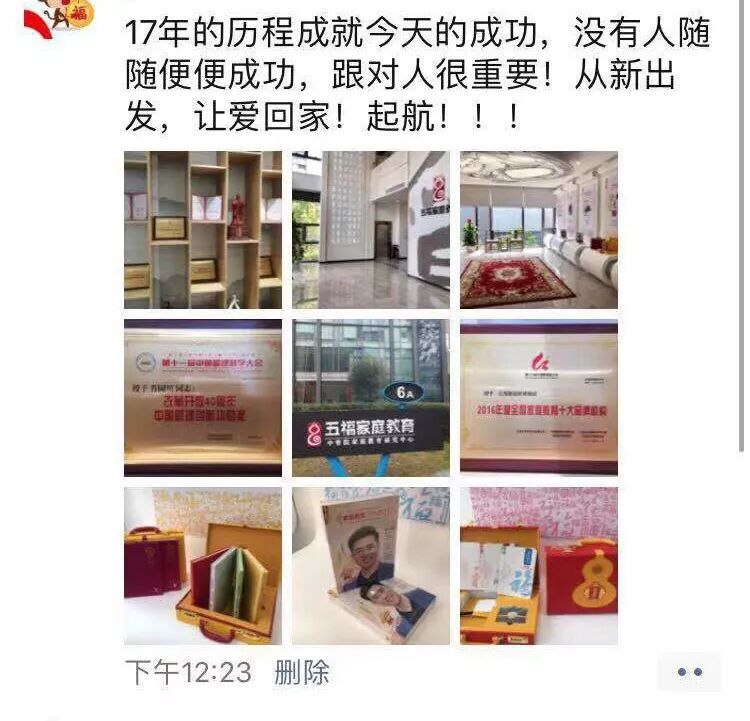Open the wooden shelf display photo
Viewport: 750px width, 721px height.
pyautogui.click(x=203, y=229)
